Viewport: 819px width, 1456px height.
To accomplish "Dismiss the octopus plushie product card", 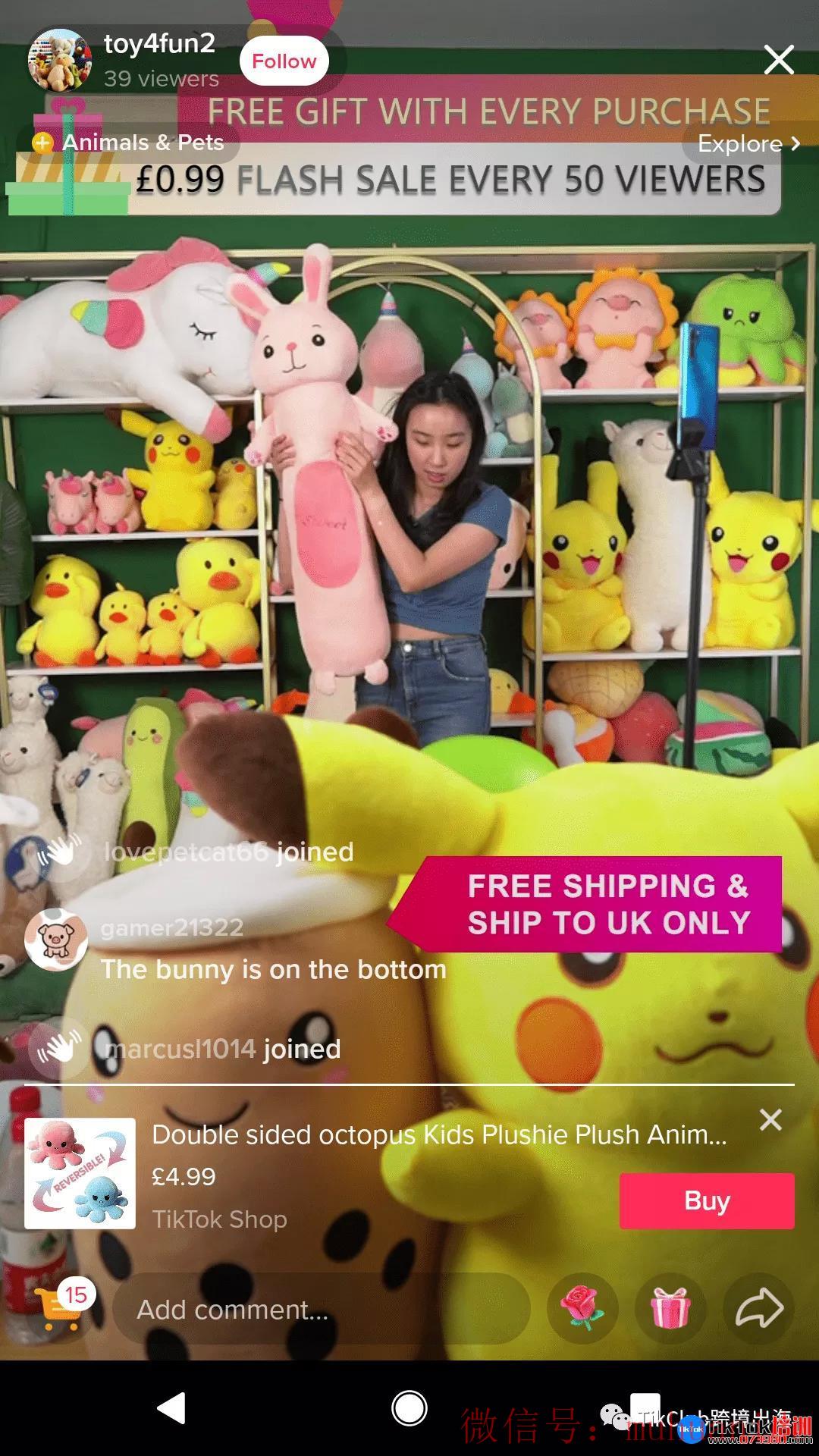I will tap(770, 1120).
